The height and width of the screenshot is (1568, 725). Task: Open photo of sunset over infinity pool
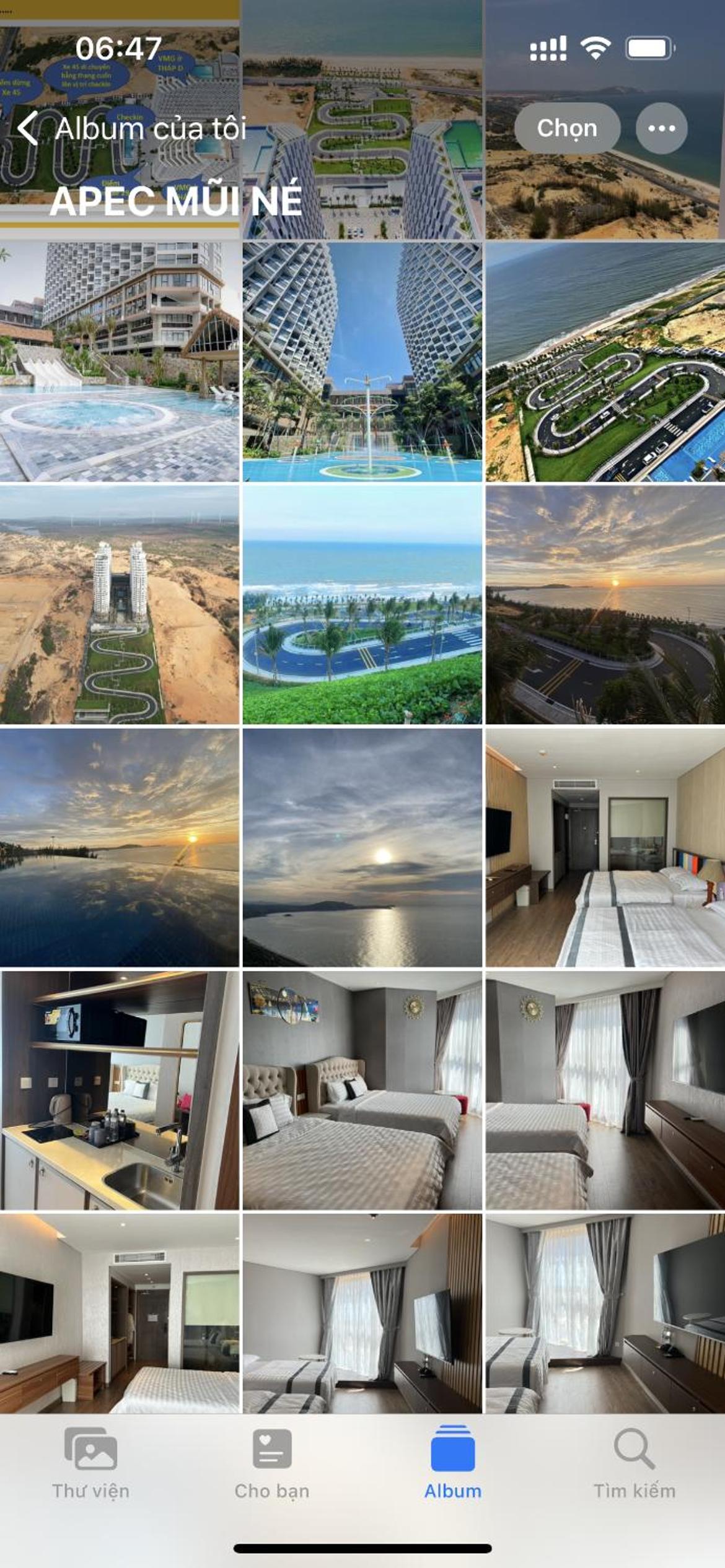[x=119, y=848]
